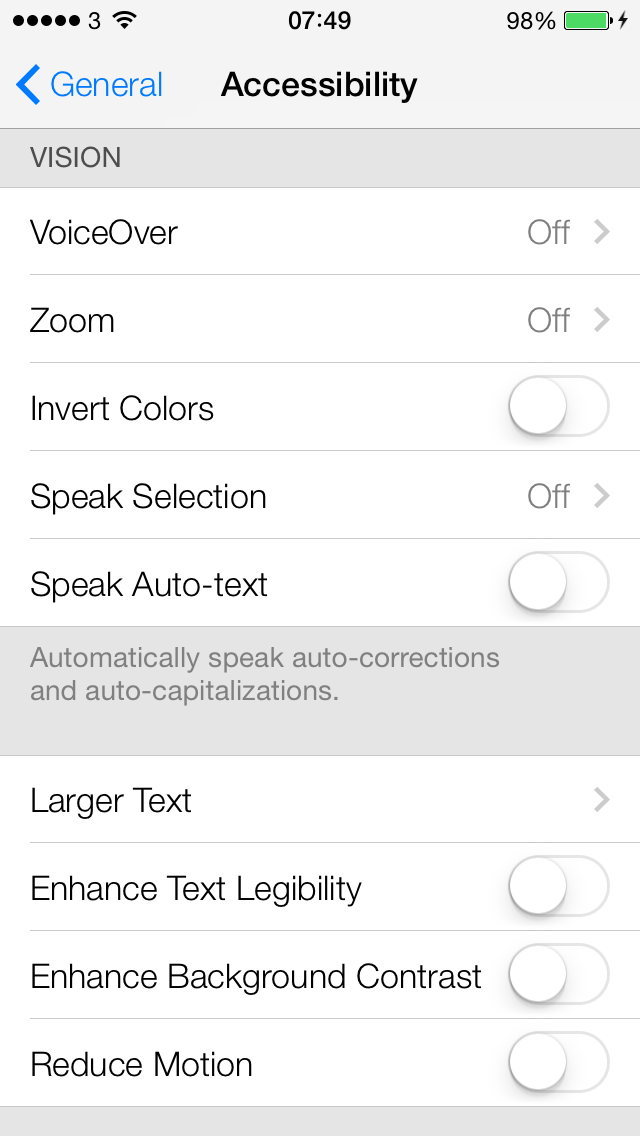
Task: Open Larger Text settings
Action: point(320,800)
